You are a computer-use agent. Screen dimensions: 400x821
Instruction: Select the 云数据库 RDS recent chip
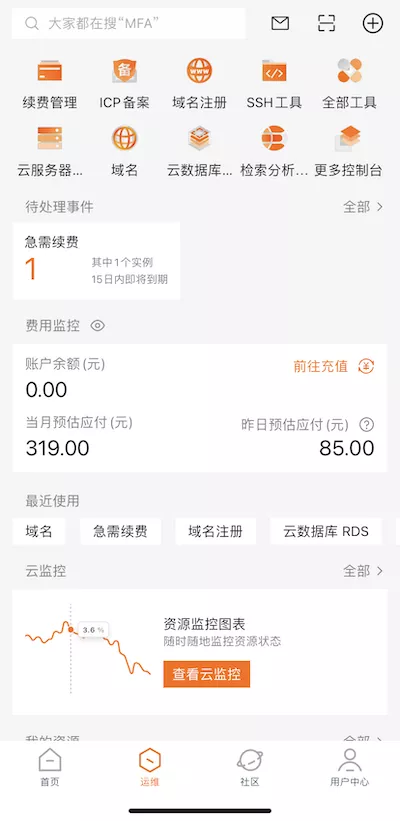(x=326, y=532)
